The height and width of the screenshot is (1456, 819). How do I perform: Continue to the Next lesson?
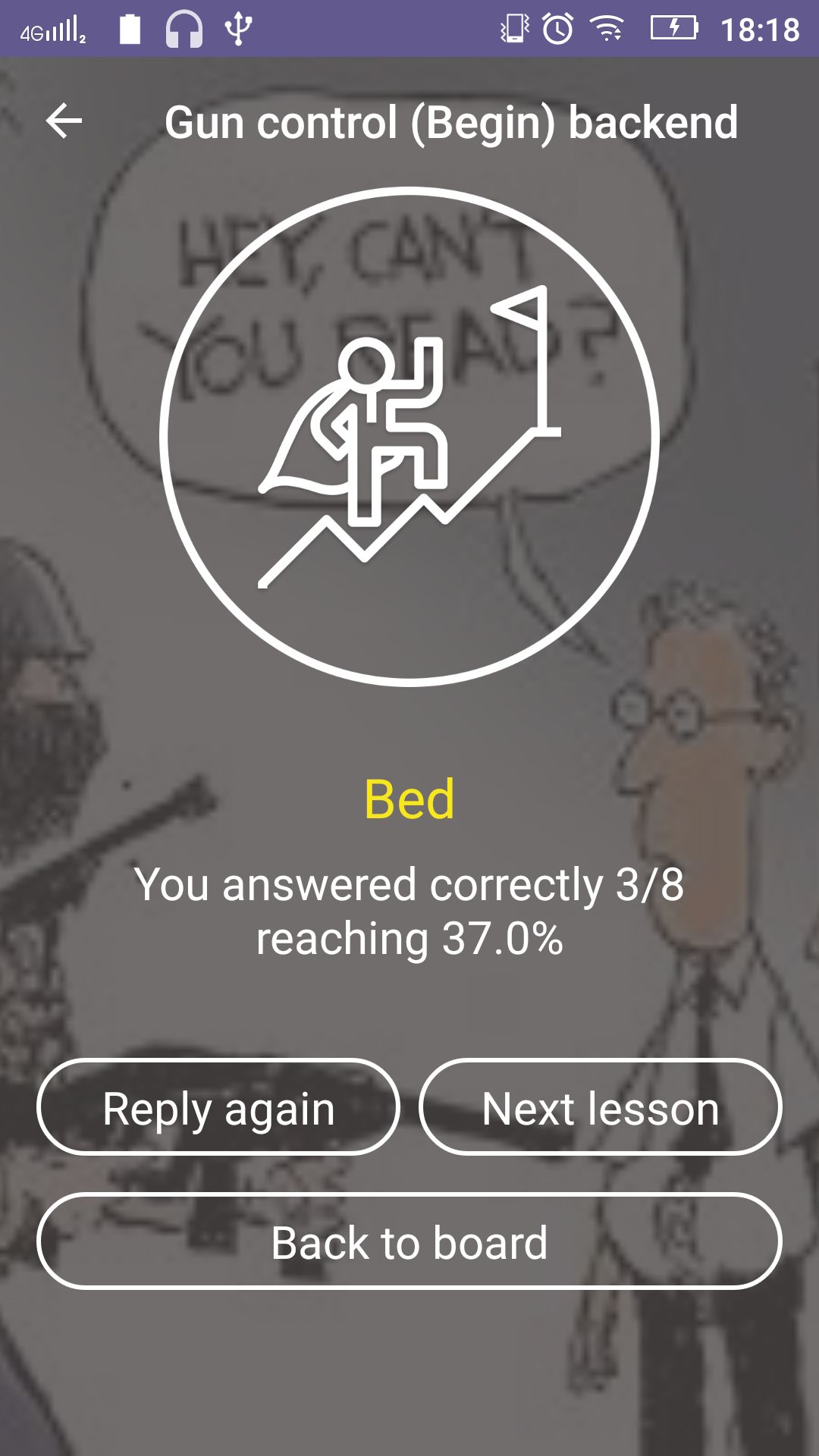click(601, 1108)
